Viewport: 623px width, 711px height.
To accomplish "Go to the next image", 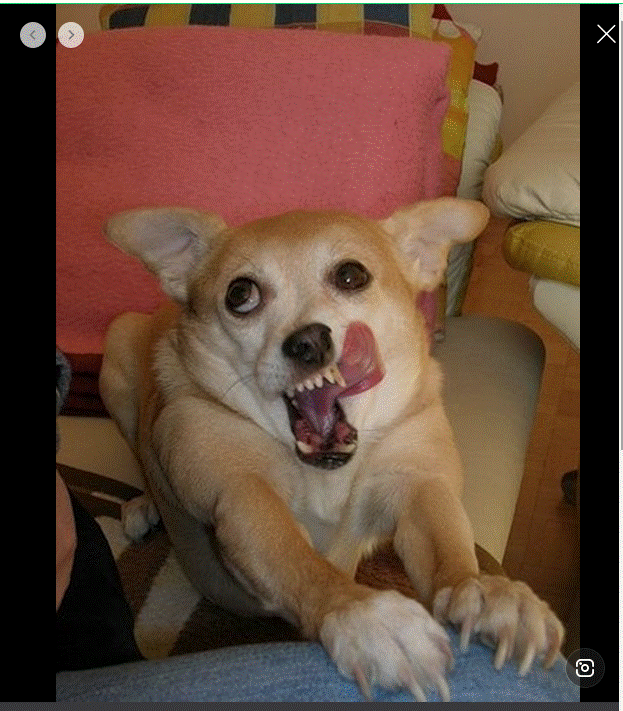I will (x=71, y=35).
